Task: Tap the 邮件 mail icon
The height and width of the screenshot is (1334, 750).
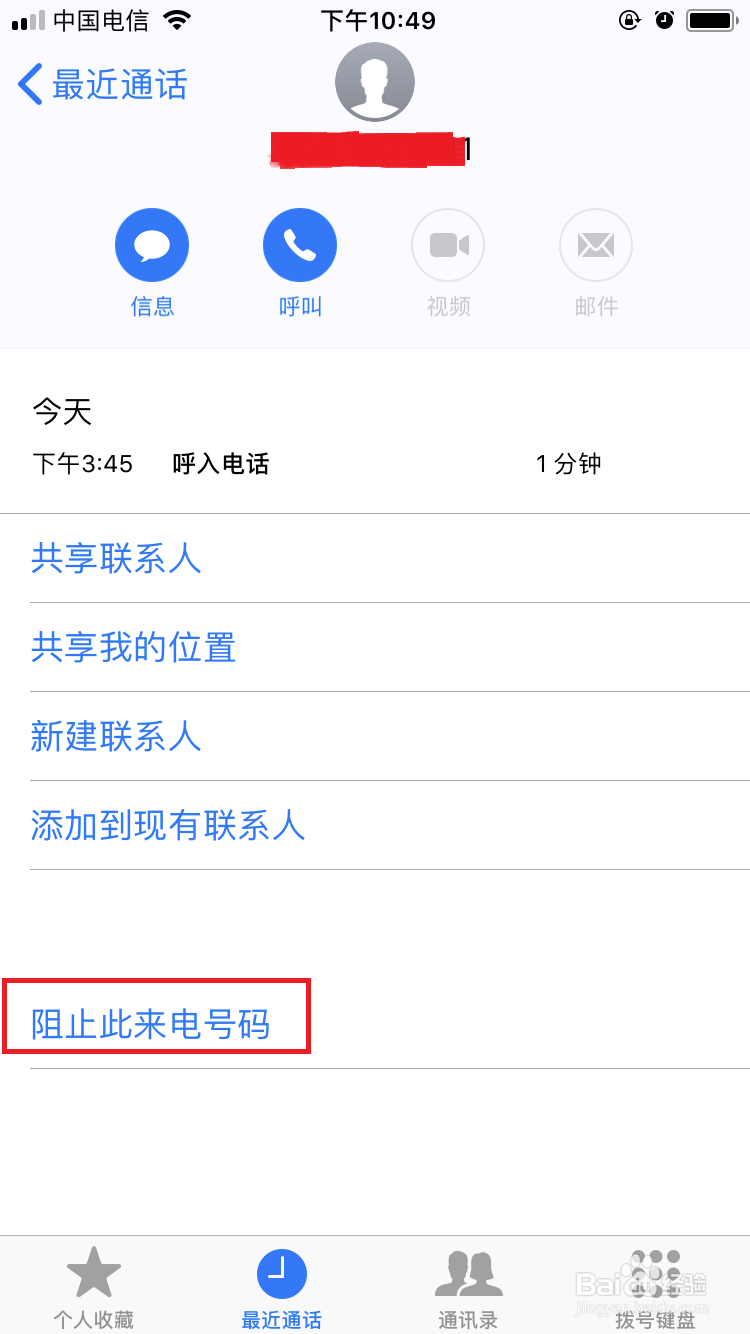Action: point(596,245)
